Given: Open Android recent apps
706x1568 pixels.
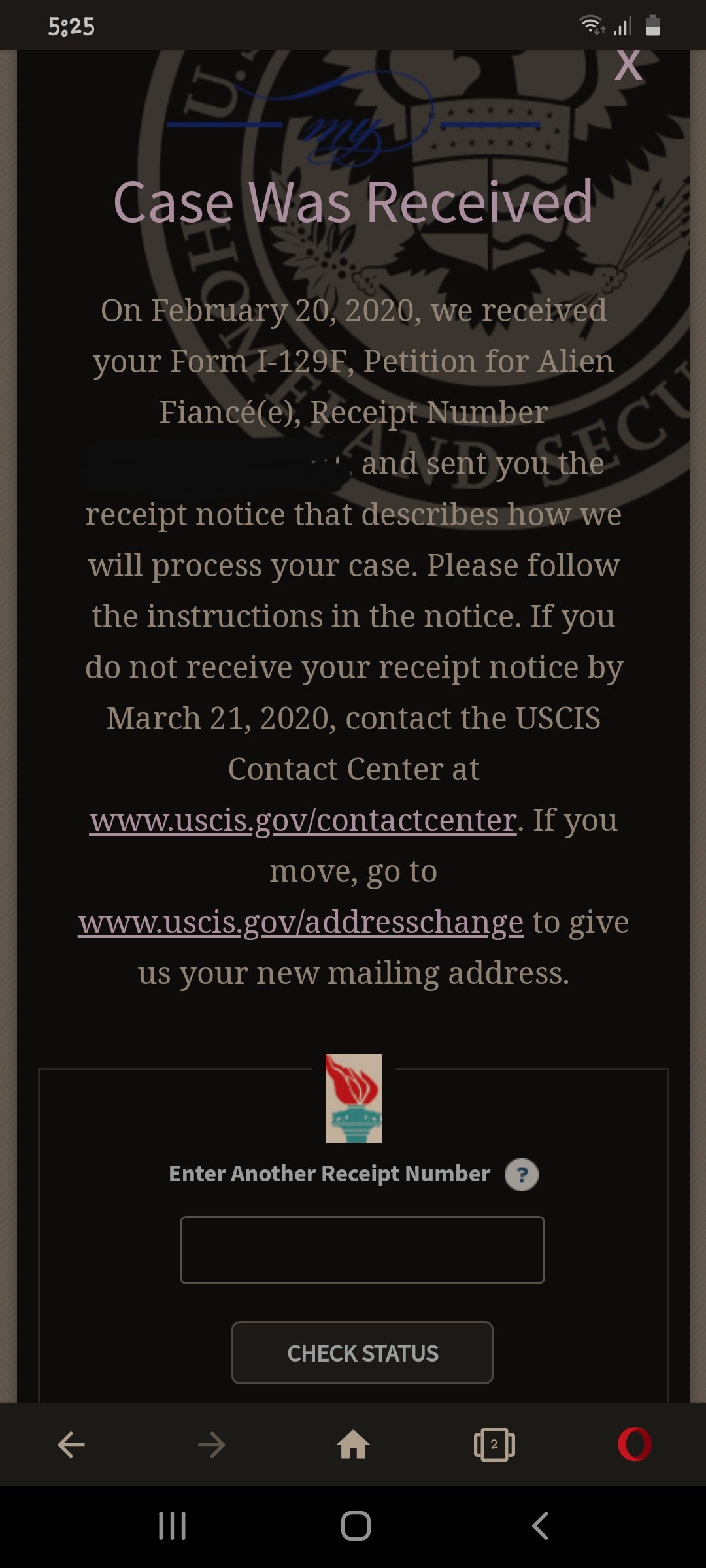Looking at the screenshot, I should (173, 1526).
